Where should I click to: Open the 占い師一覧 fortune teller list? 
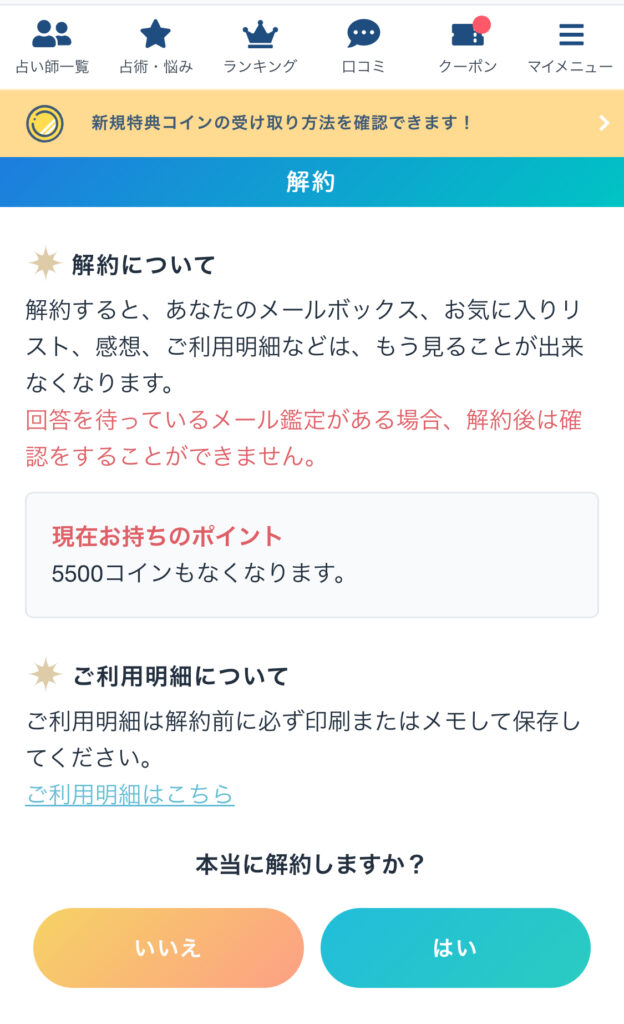tap(52, 47)
